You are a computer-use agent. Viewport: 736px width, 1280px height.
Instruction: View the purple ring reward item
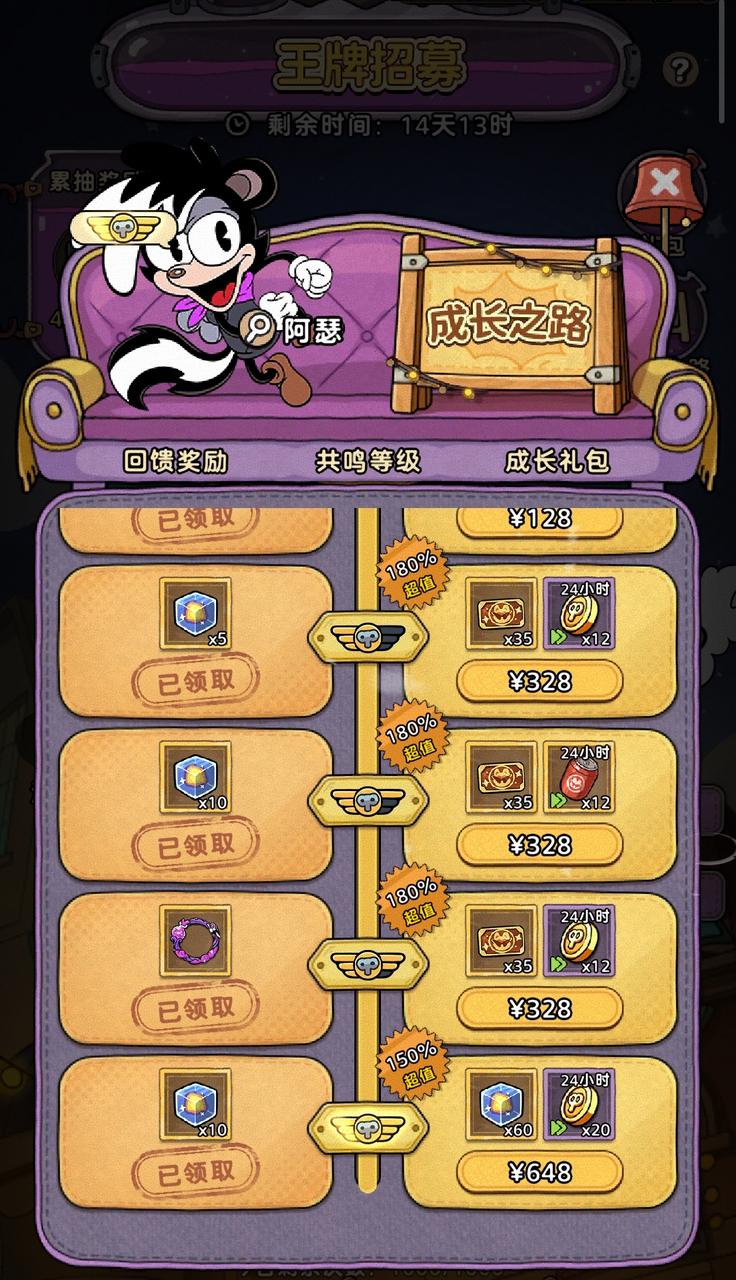(195, 940)
